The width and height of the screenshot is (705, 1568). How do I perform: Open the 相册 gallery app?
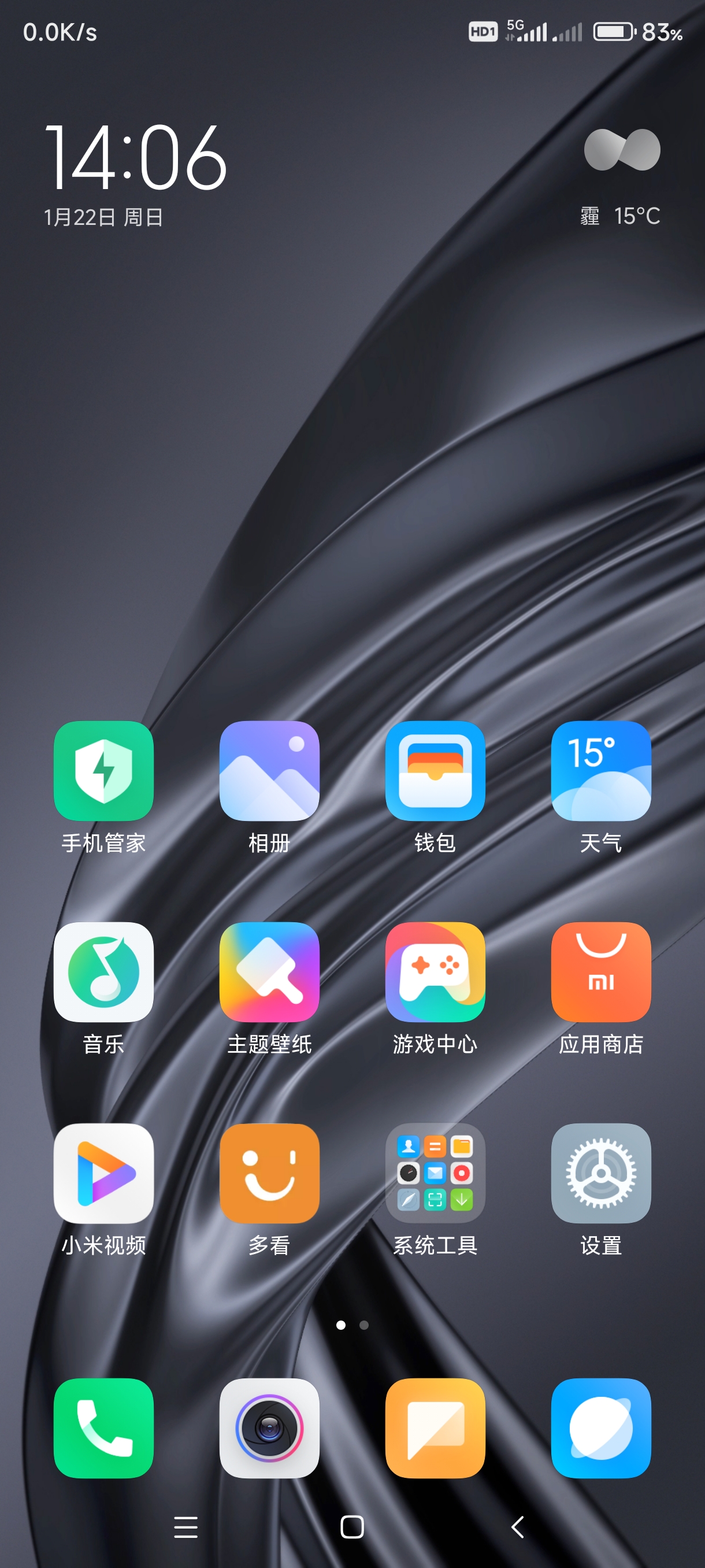(269, 771)
